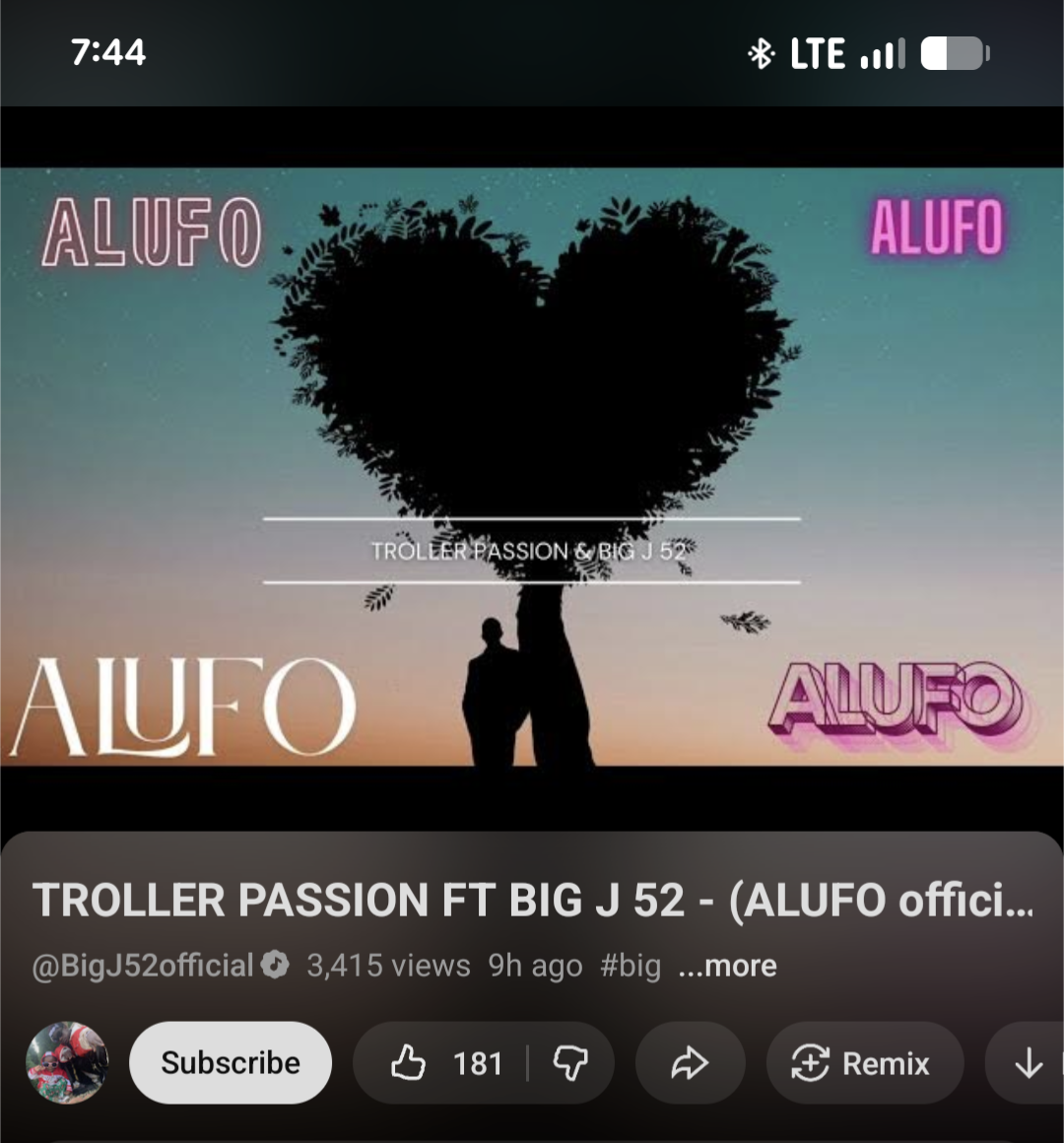Download the video using the arrow icon

(x=1029, y=1063)
